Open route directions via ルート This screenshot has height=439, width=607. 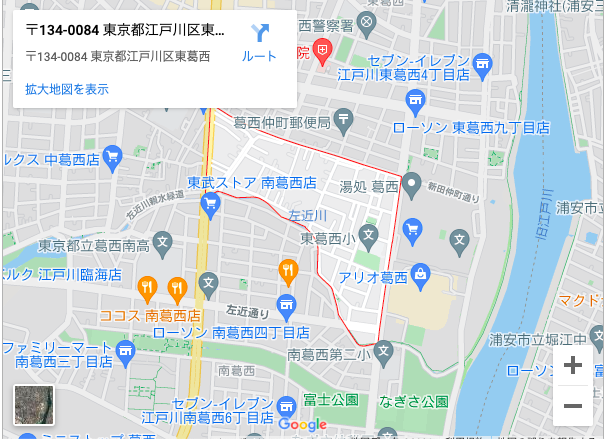tap(259, 41)
